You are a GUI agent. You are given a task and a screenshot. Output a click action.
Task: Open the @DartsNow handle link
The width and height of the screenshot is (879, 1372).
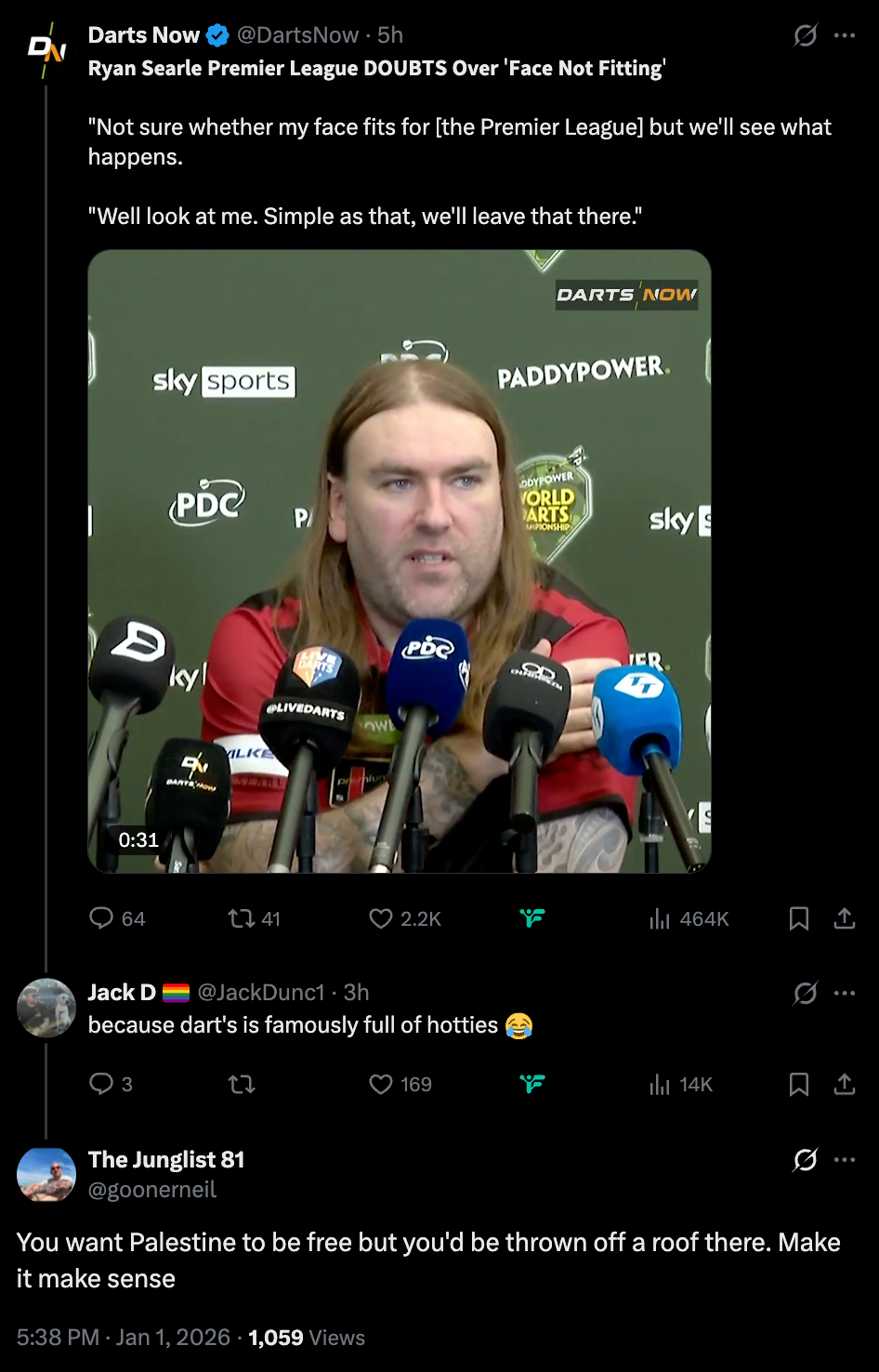coord(297,35)
